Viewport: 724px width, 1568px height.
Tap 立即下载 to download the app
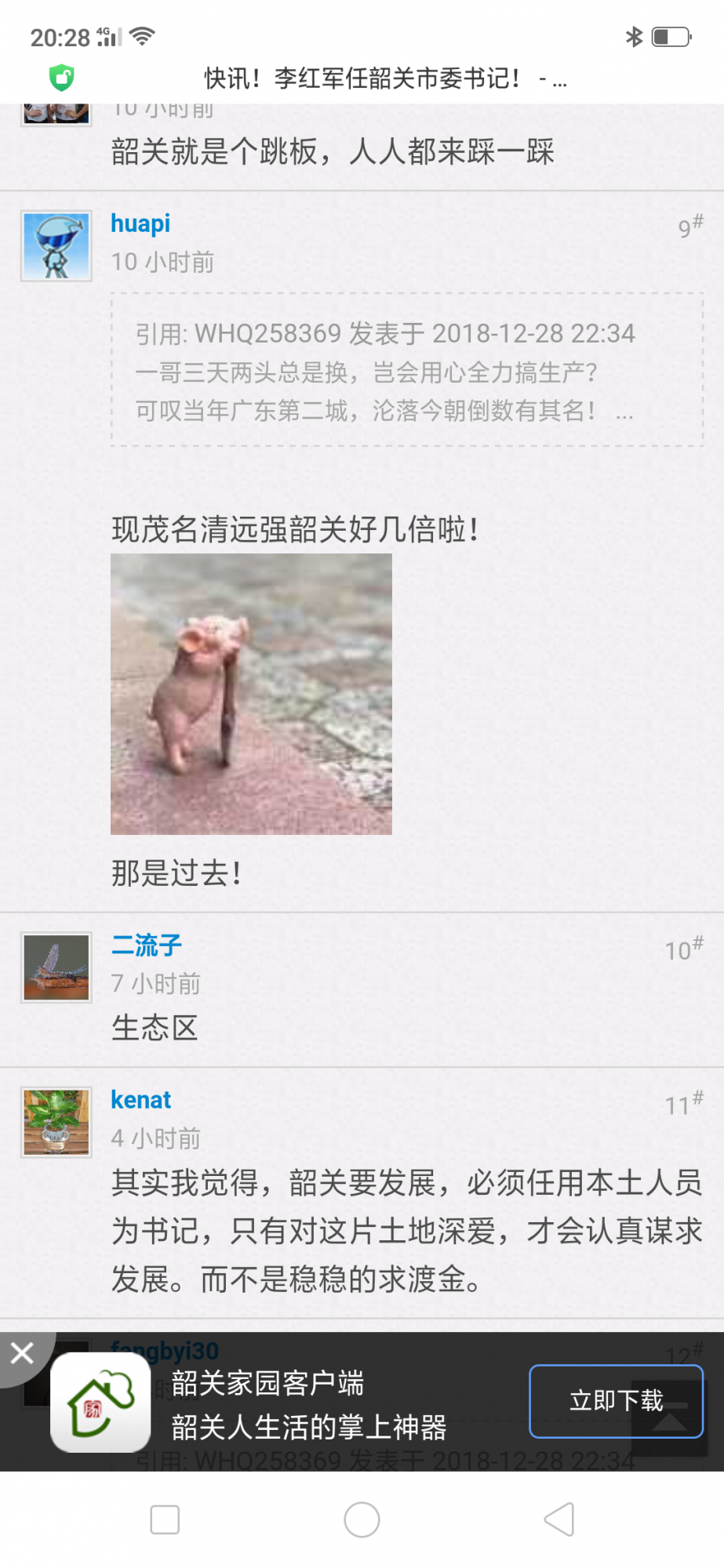pos(616,1401)
